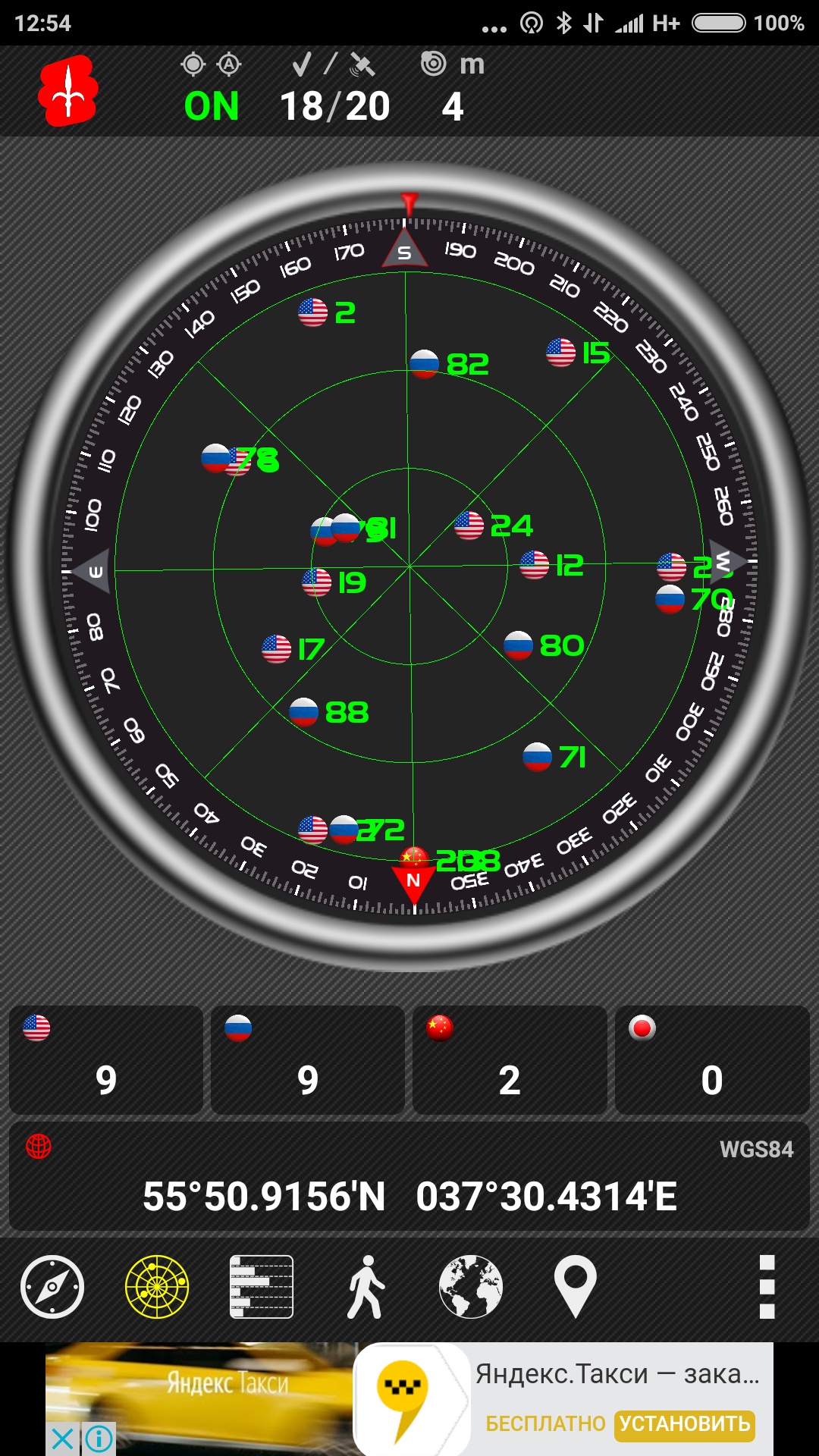This screenshot has width=819, height=1456.
Task: Show the world map view
Action: [x=470, y=1287]
